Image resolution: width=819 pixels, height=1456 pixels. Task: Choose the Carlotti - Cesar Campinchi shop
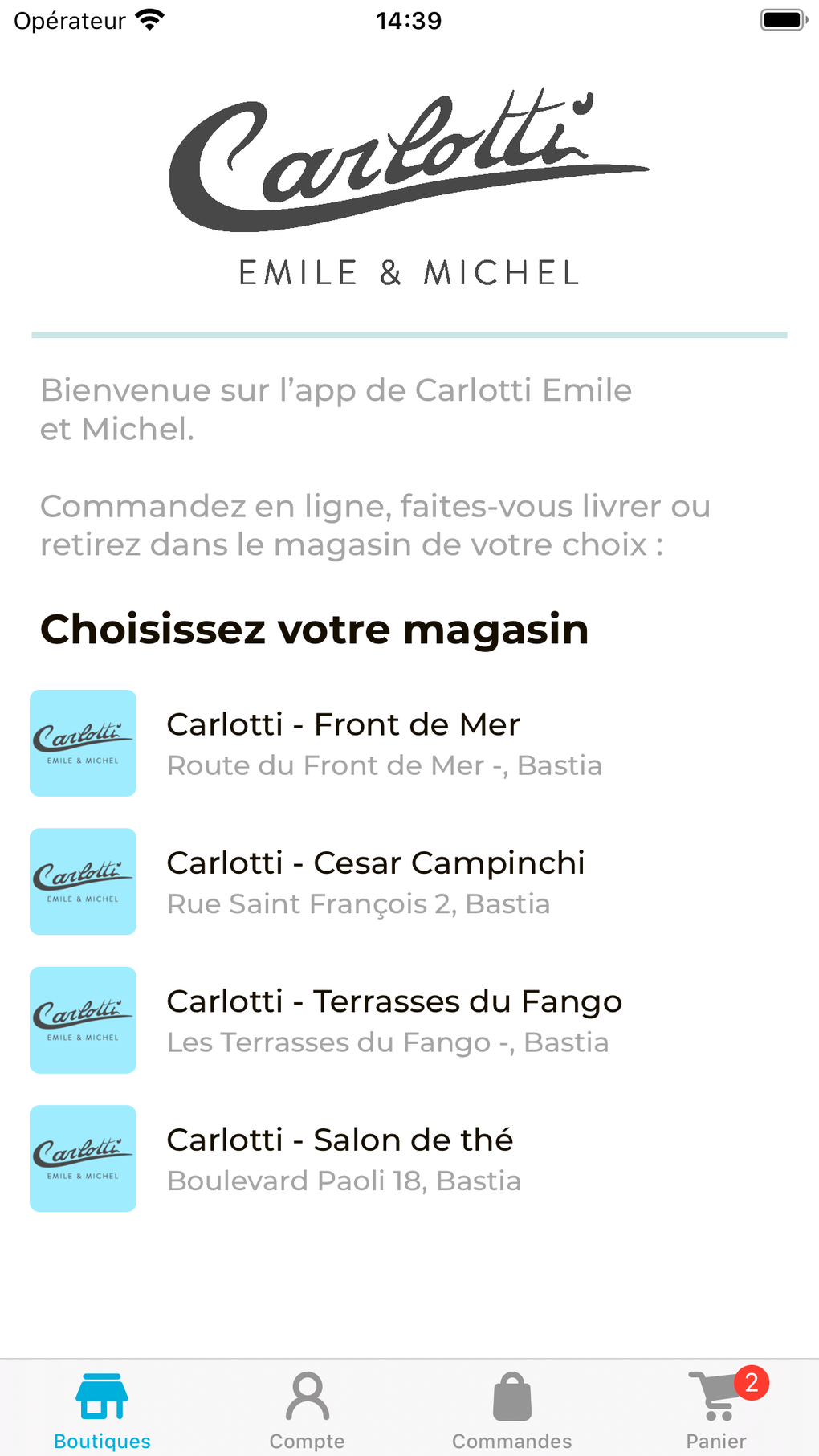pyautogui.click(x=376, y=882)
